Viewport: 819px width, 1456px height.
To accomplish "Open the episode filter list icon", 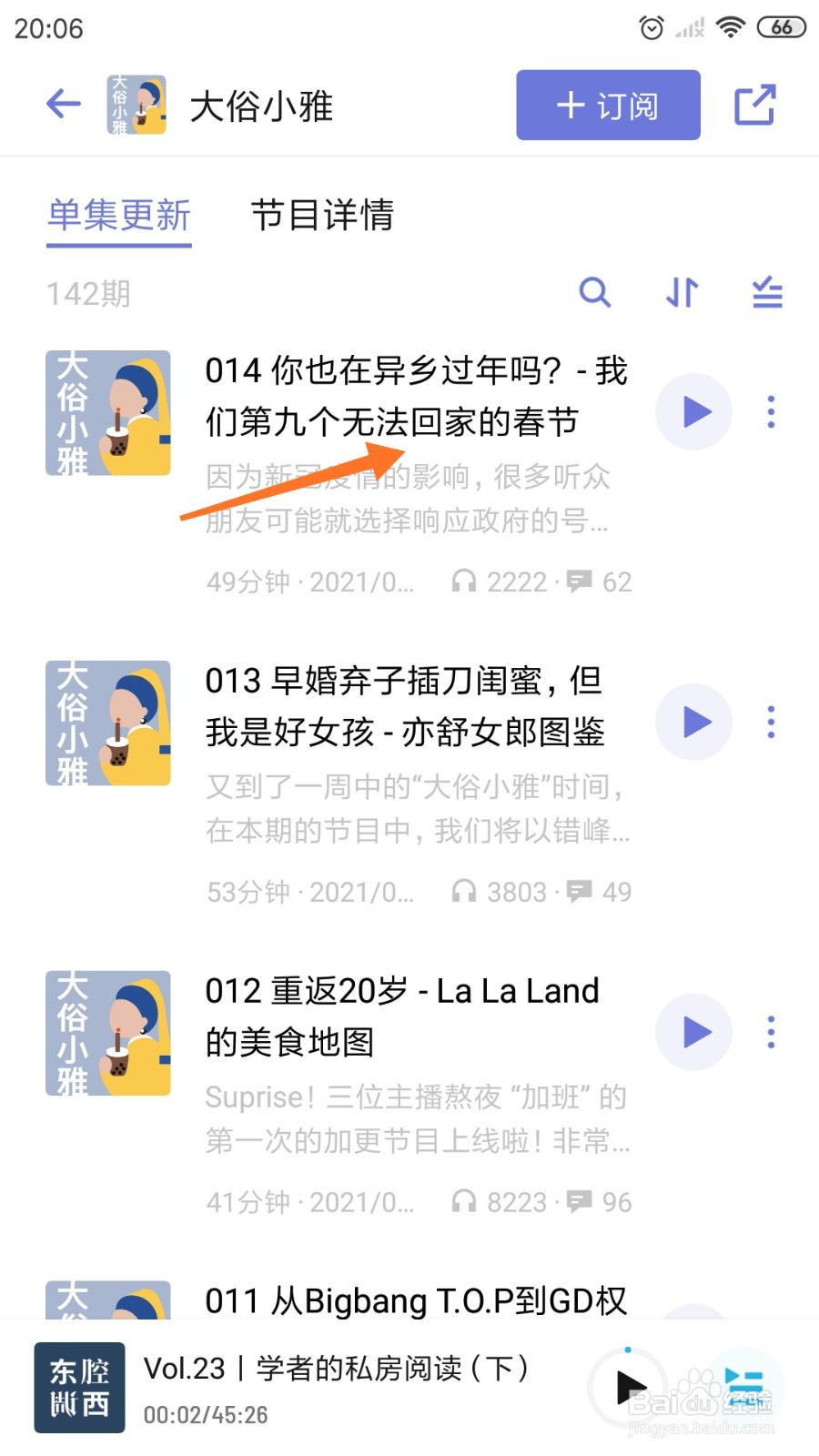I will click(766, 293).
